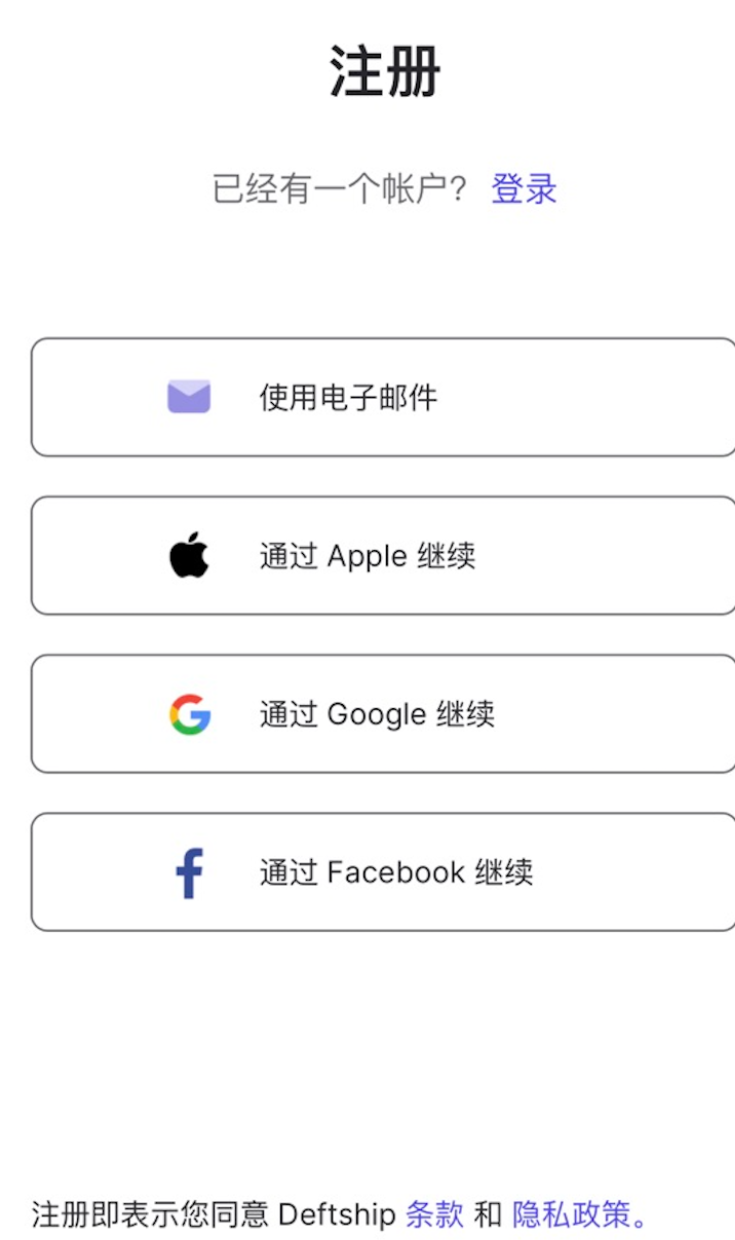Select 通过 Facebook 继续
This screenshot has width=735, height=1240.
pos(383,872)
